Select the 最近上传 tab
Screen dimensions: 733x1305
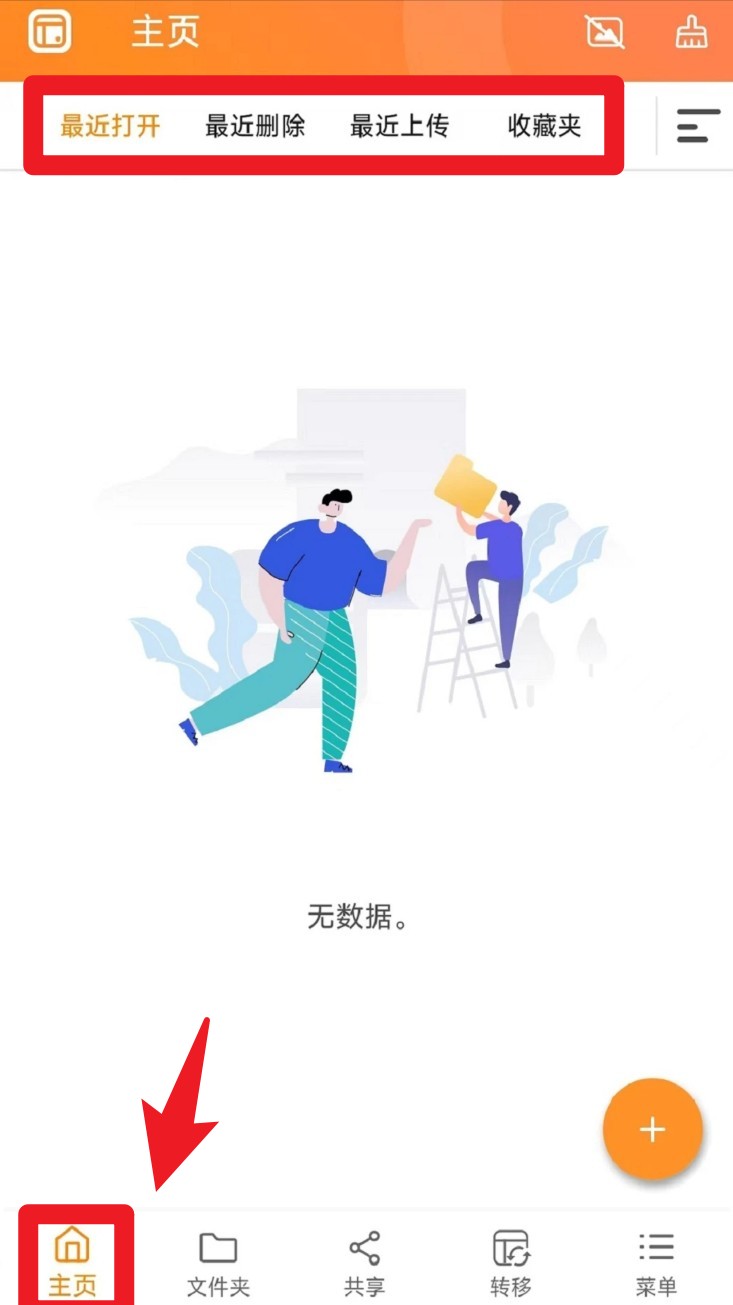pyautogui.click(x=399, y=126)
